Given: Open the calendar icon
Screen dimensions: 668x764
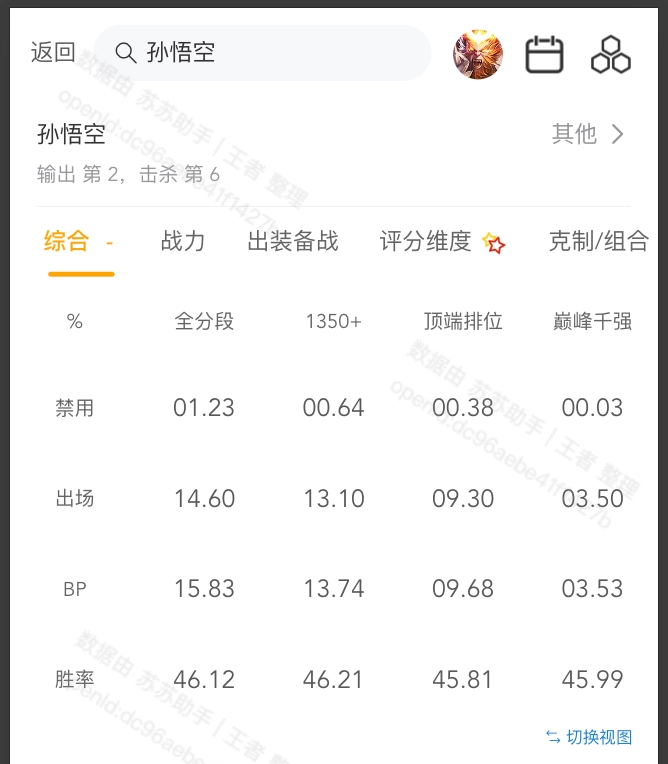Looking at the screenshot, I should (x=545, y=54).
